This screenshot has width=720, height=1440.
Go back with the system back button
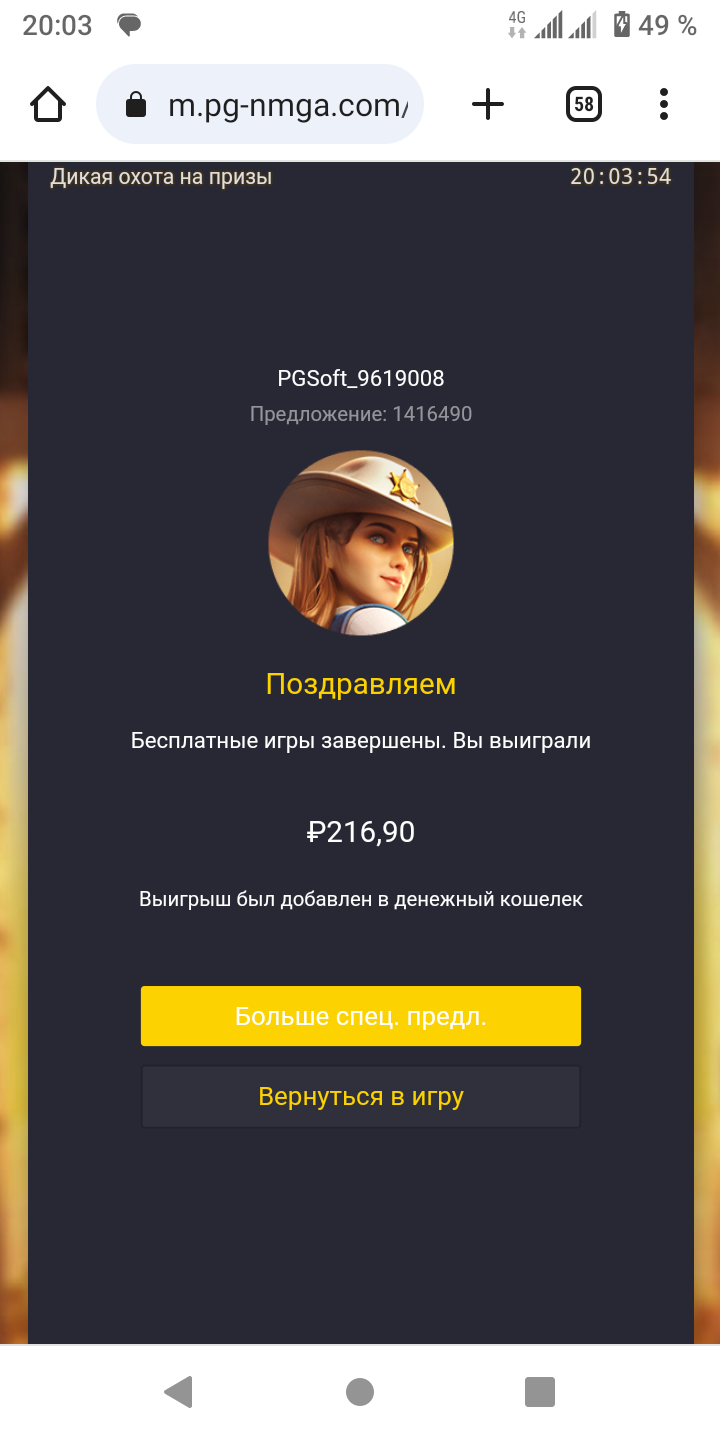(x=178, y=1391)
